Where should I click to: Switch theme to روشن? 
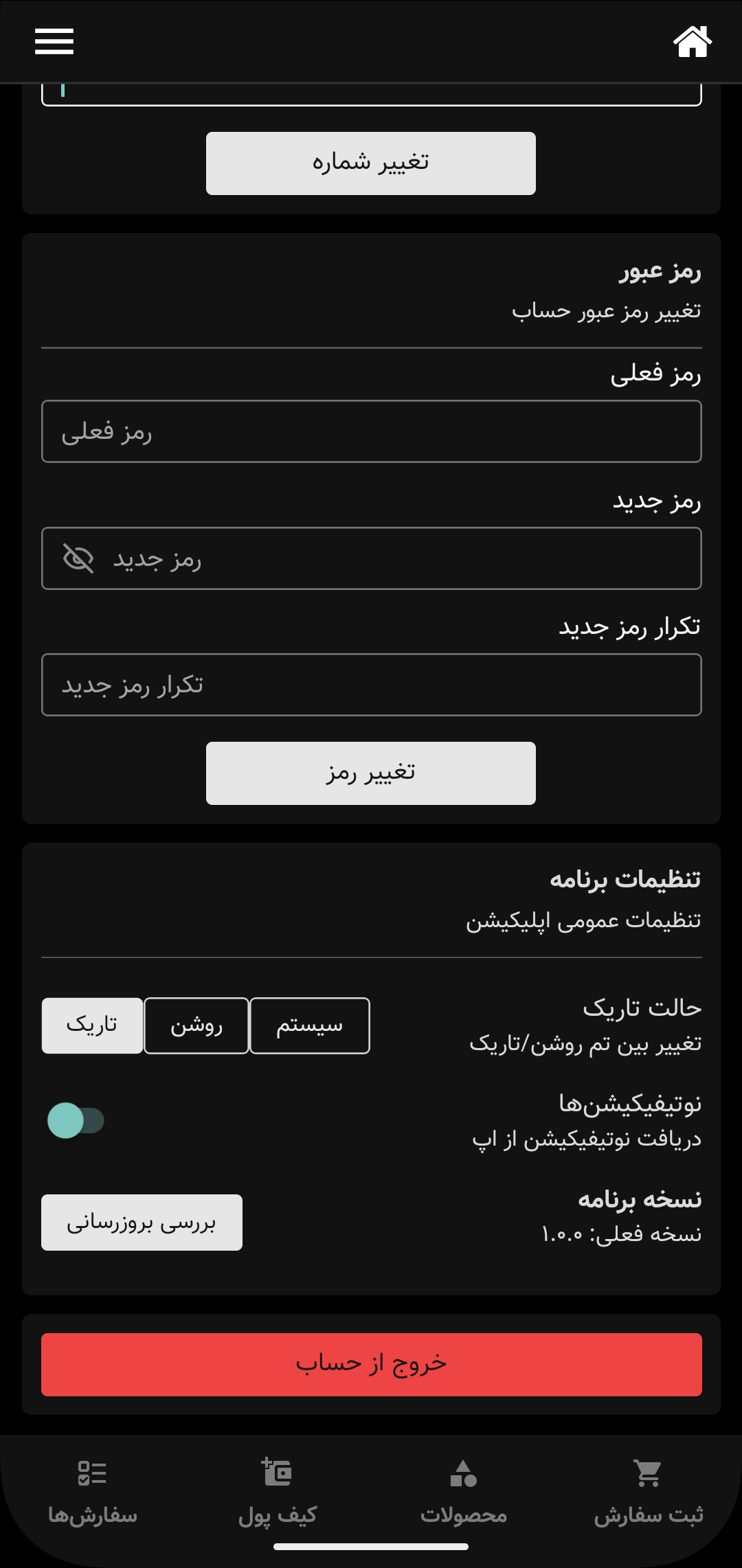(196, 1025)
